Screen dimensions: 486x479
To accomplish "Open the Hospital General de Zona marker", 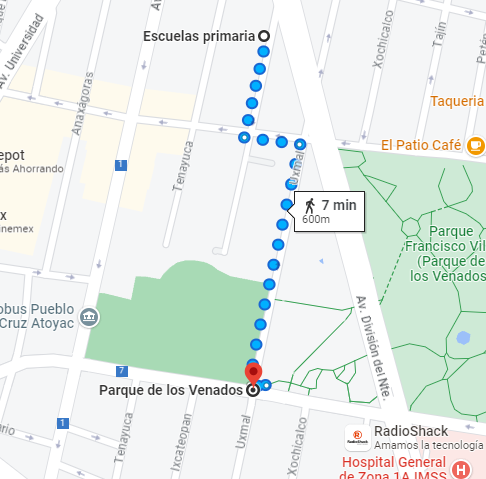I will pos(462,469).
